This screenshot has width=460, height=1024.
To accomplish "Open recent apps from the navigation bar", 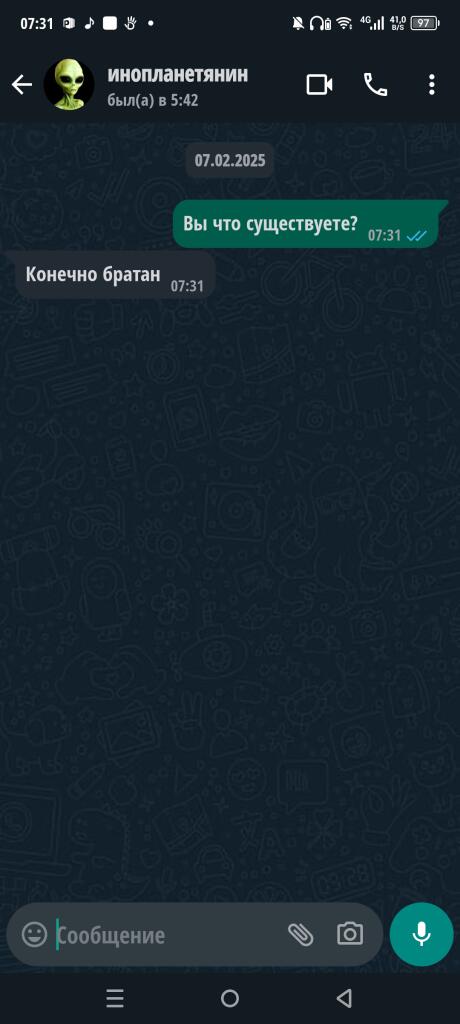I will tap(115, 998).
